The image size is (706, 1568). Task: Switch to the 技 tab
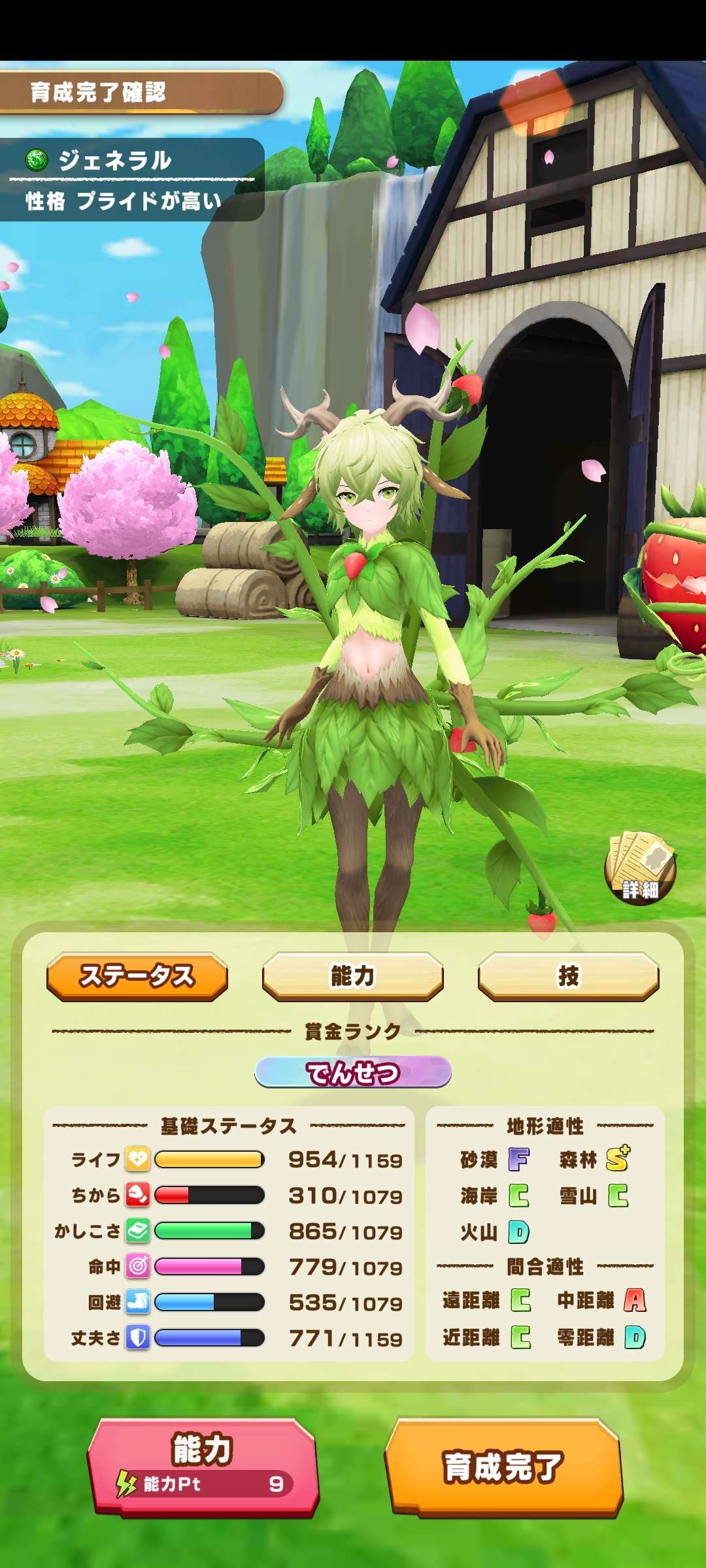pyautogui.click(x=568, y=976)
